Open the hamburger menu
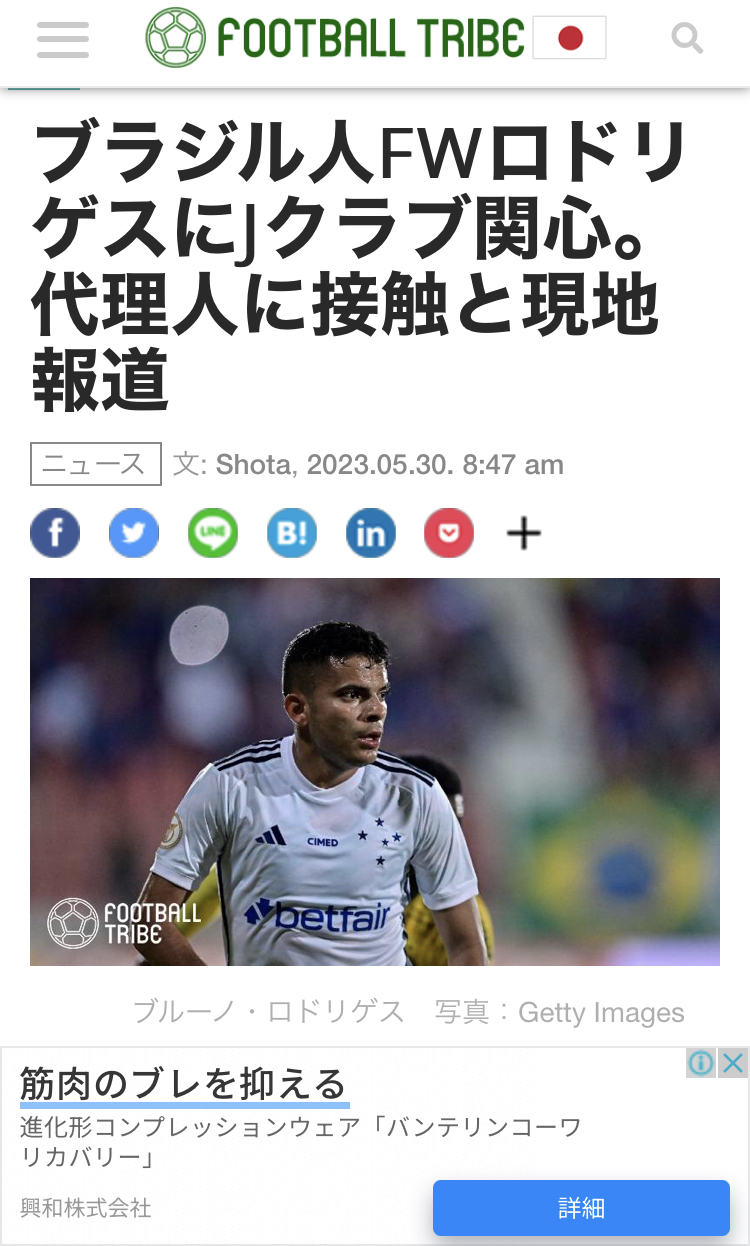This screenshot has width=750, height=1246. 63,39
